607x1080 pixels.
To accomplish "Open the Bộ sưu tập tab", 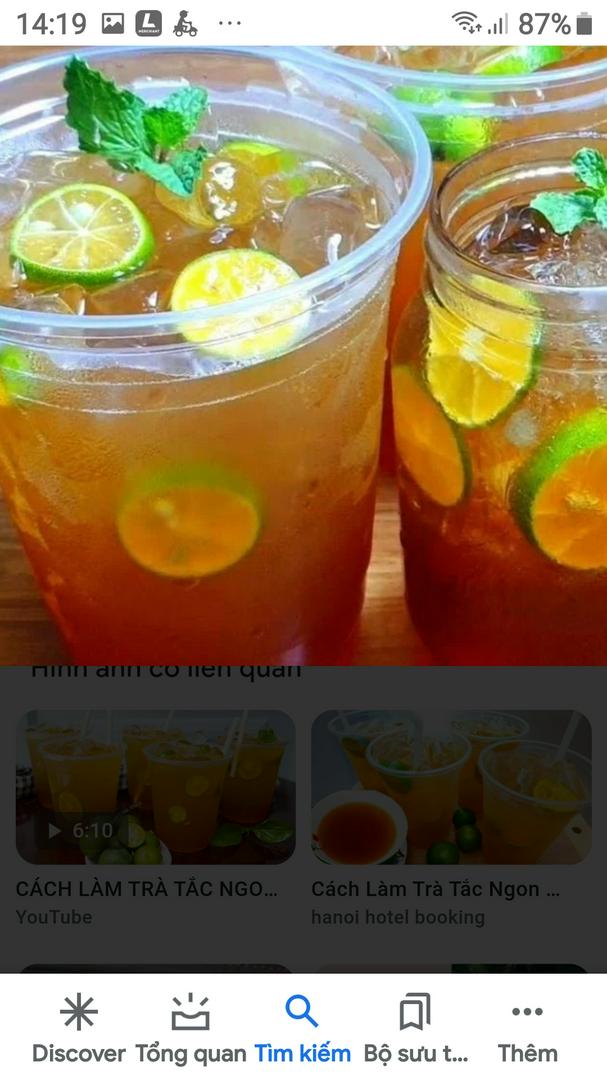I will click(x=415, y=1029).
